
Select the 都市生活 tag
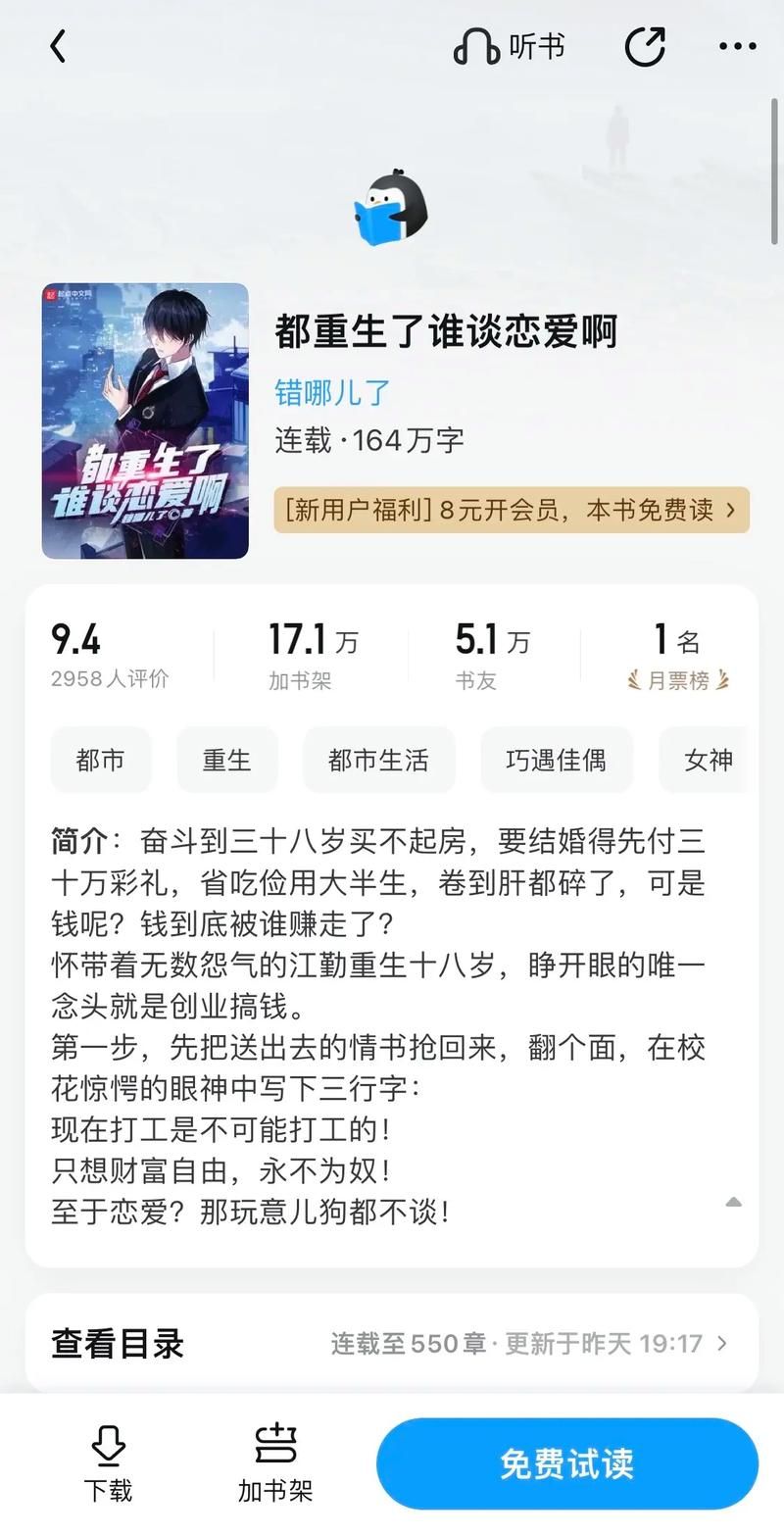[x=378, y=760]
